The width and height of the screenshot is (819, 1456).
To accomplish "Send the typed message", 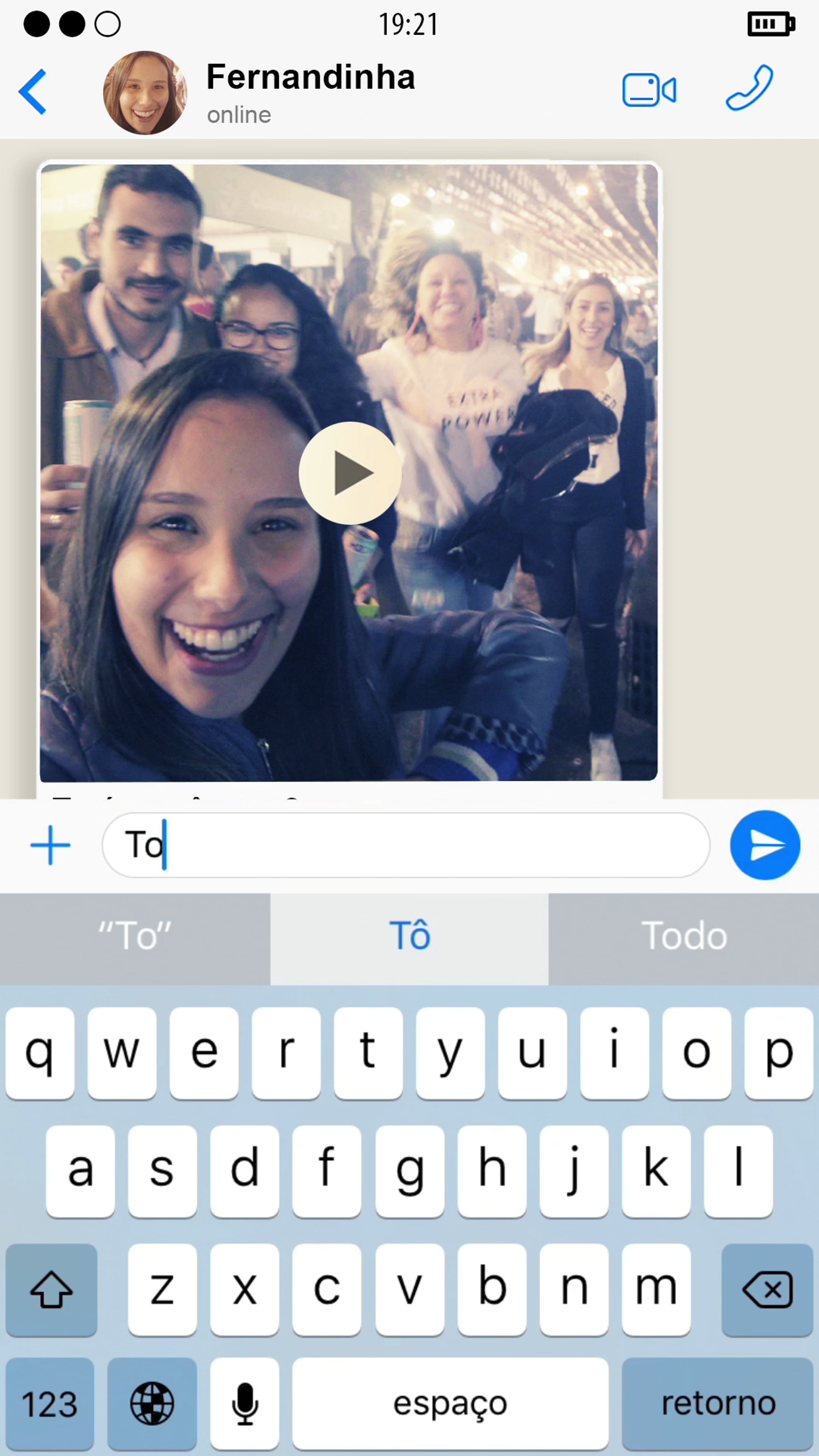I will pyautogui.click(x=765, y=845).
